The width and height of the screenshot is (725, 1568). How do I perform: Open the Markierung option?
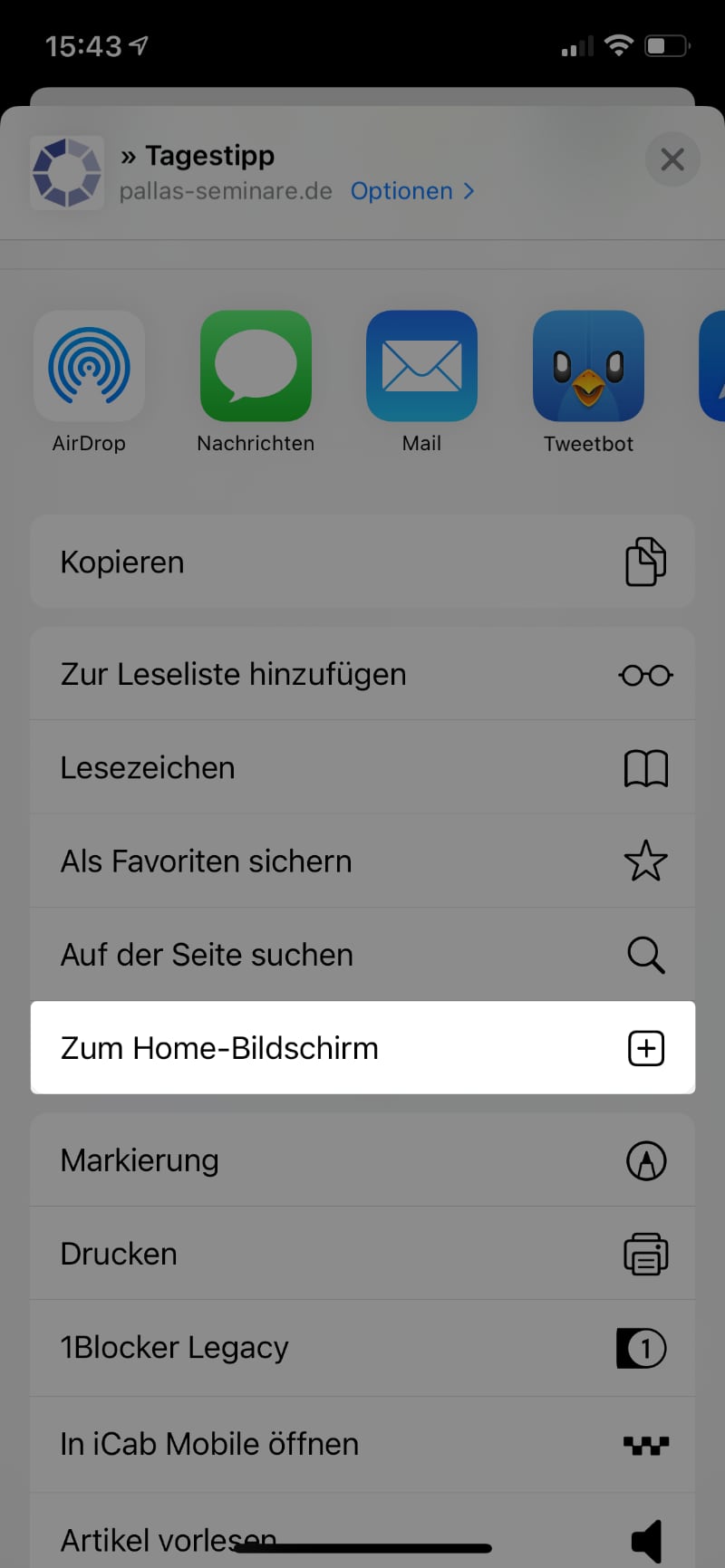(x=362, y=1160)
